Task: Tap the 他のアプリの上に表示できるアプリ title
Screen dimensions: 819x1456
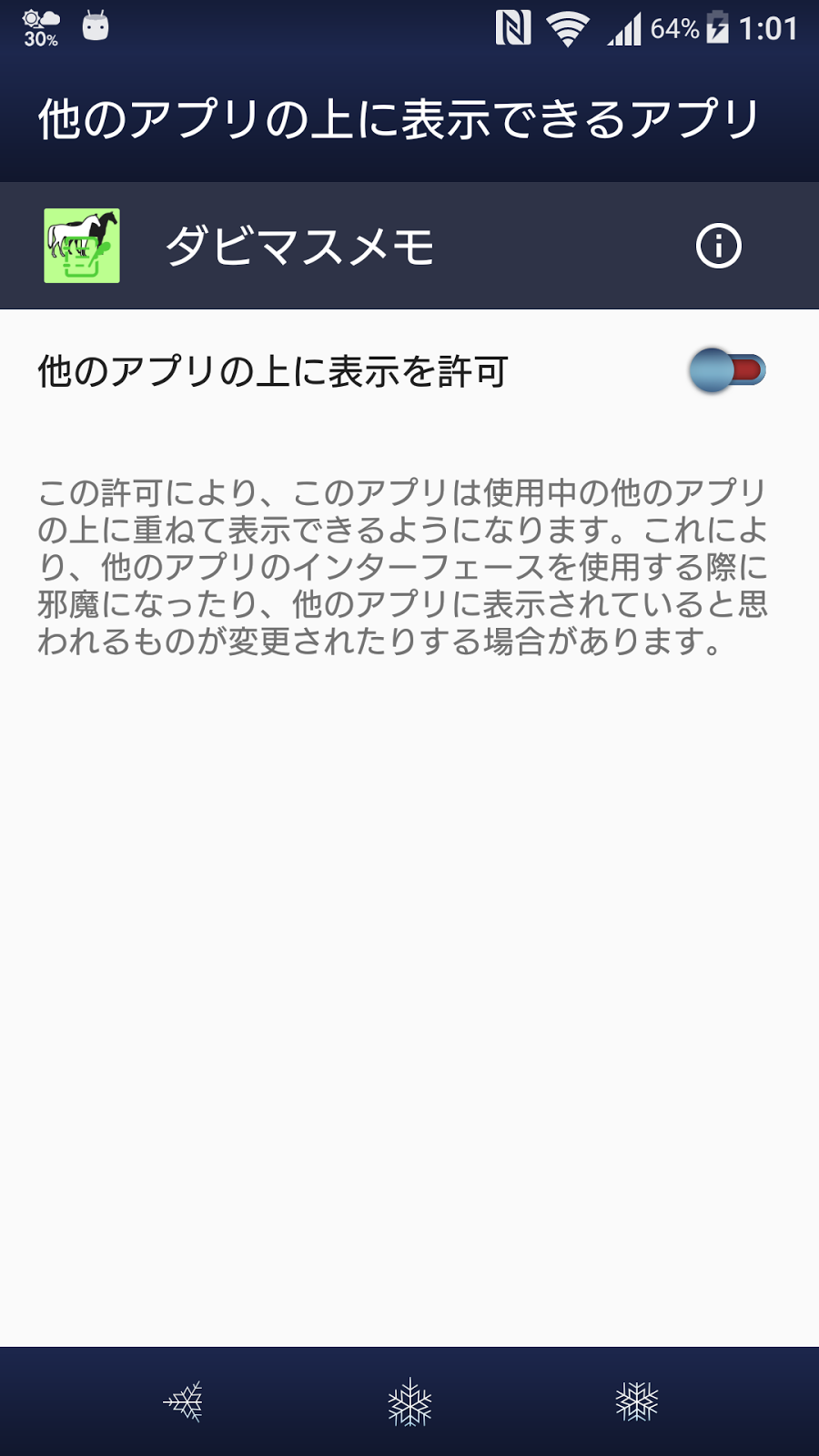Action: pyautogui.click(x=400, y=116)
